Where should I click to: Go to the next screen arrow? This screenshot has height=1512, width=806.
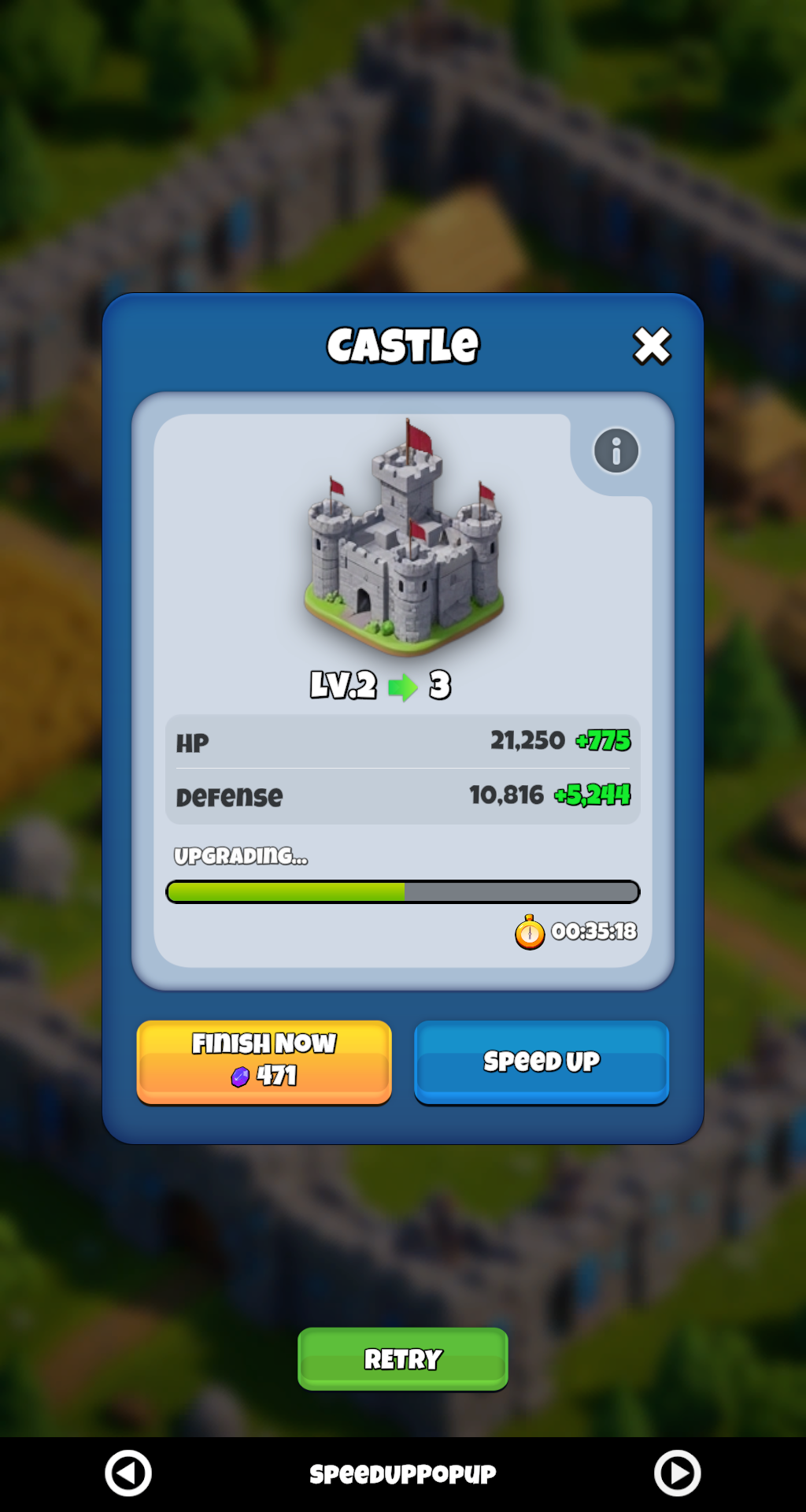pyautogui.click(x=677, y=1473)
